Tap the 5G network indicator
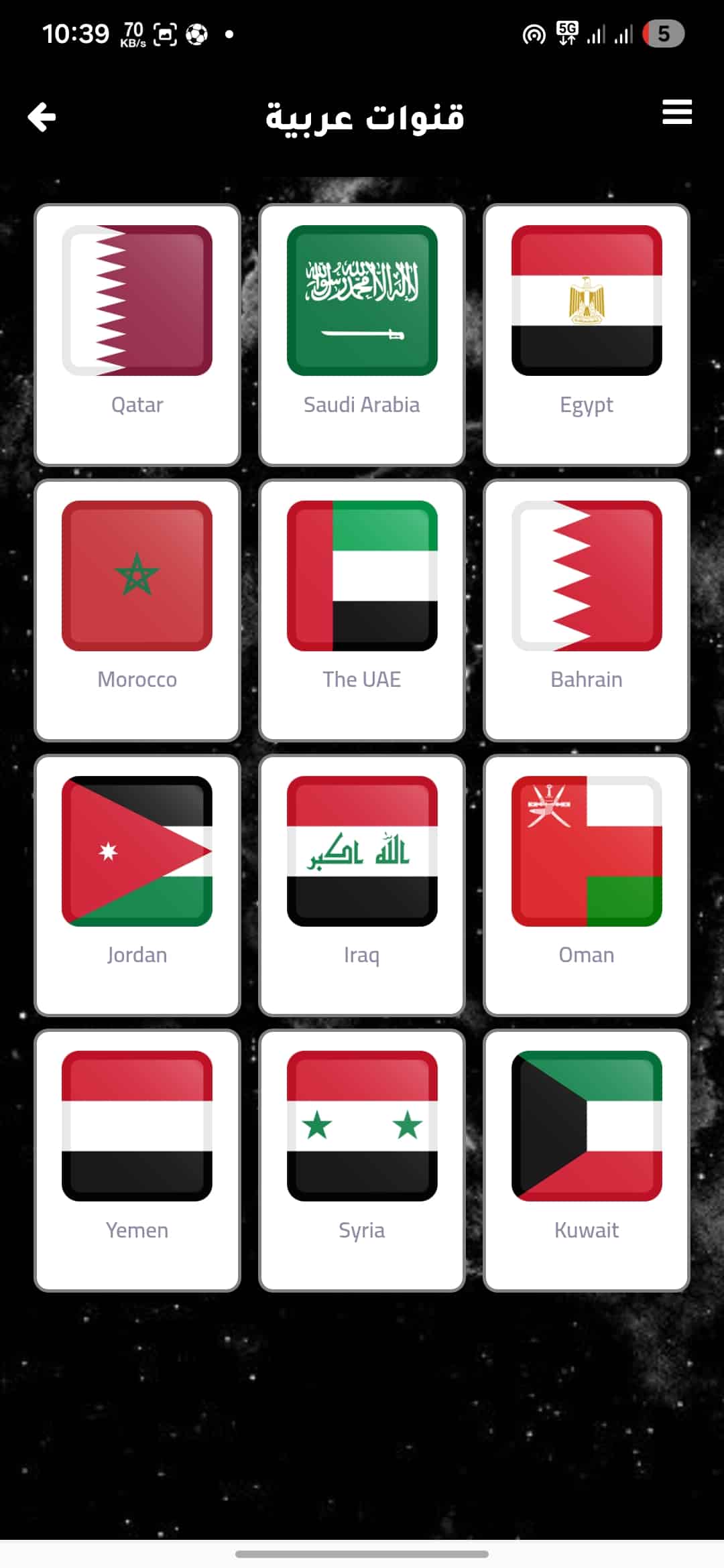The image size is (724, 1568). point(565,32)
